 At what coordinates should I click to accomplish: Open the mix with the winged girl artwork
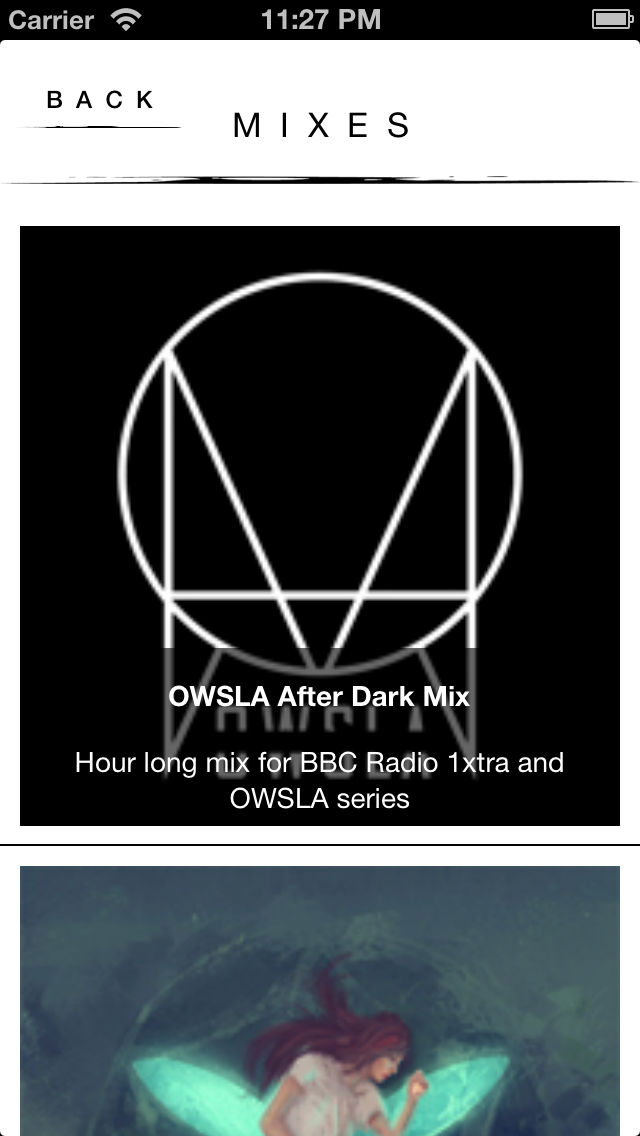(x=320, y=1000)
